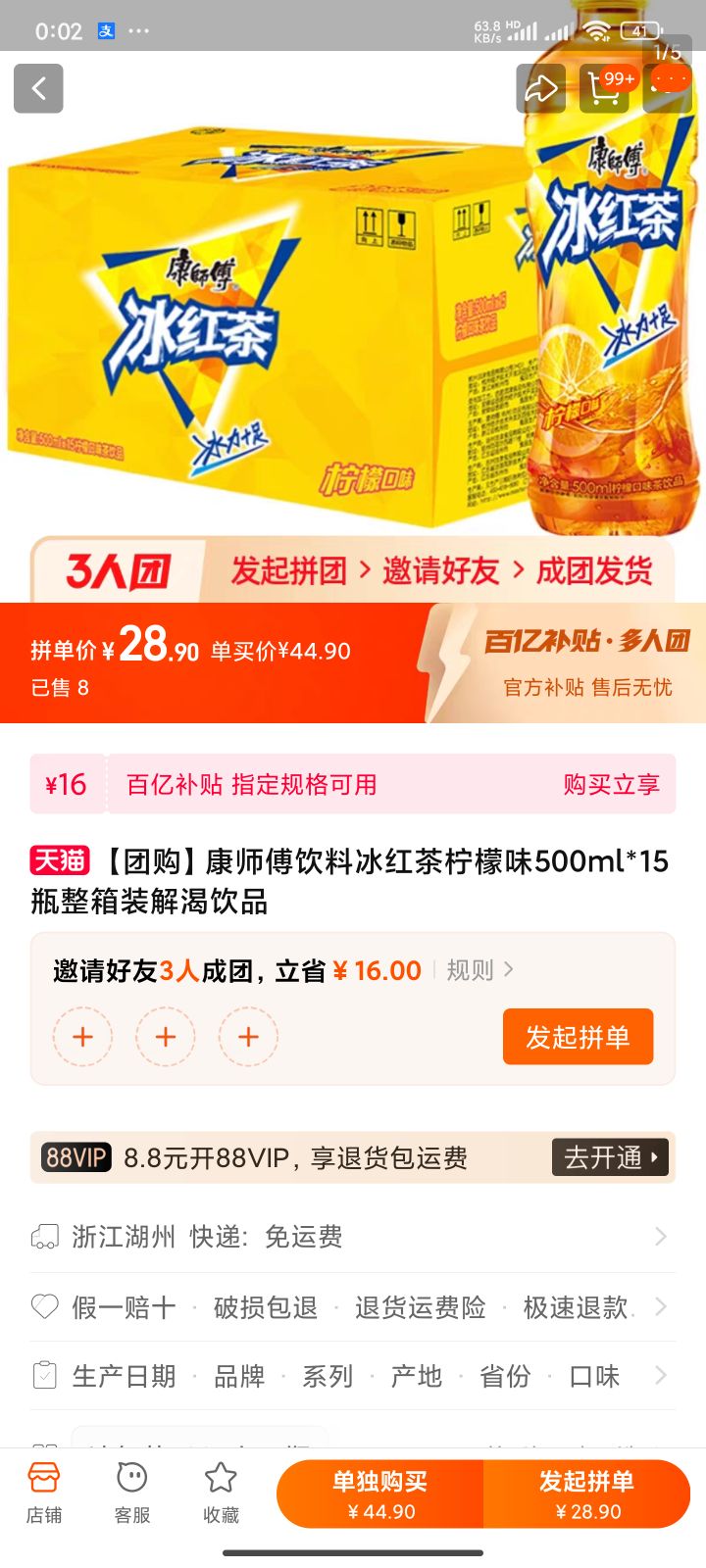Open the 假一赔十 guarantee details
Image resolution: width=706 pixels, height=1568 pixels.
(x=123, y=1306)
